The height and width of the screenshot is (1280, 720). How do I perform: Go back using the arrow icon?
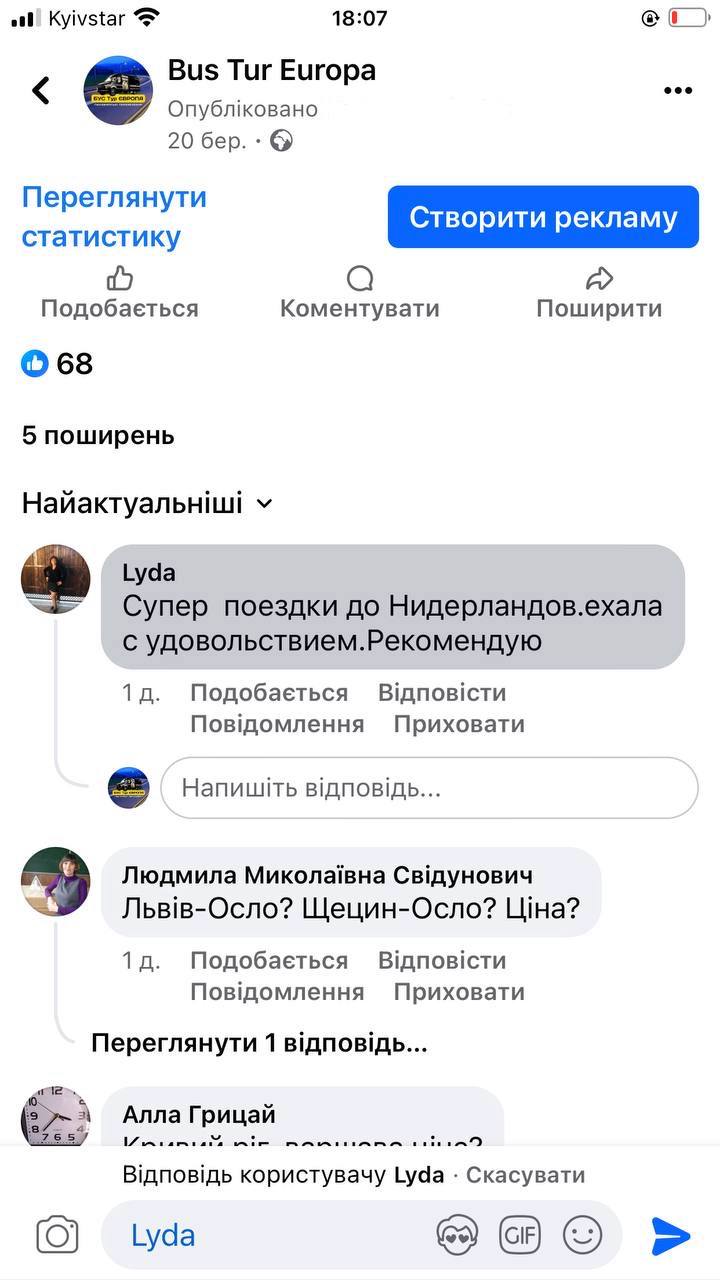[x=41, y=90]
